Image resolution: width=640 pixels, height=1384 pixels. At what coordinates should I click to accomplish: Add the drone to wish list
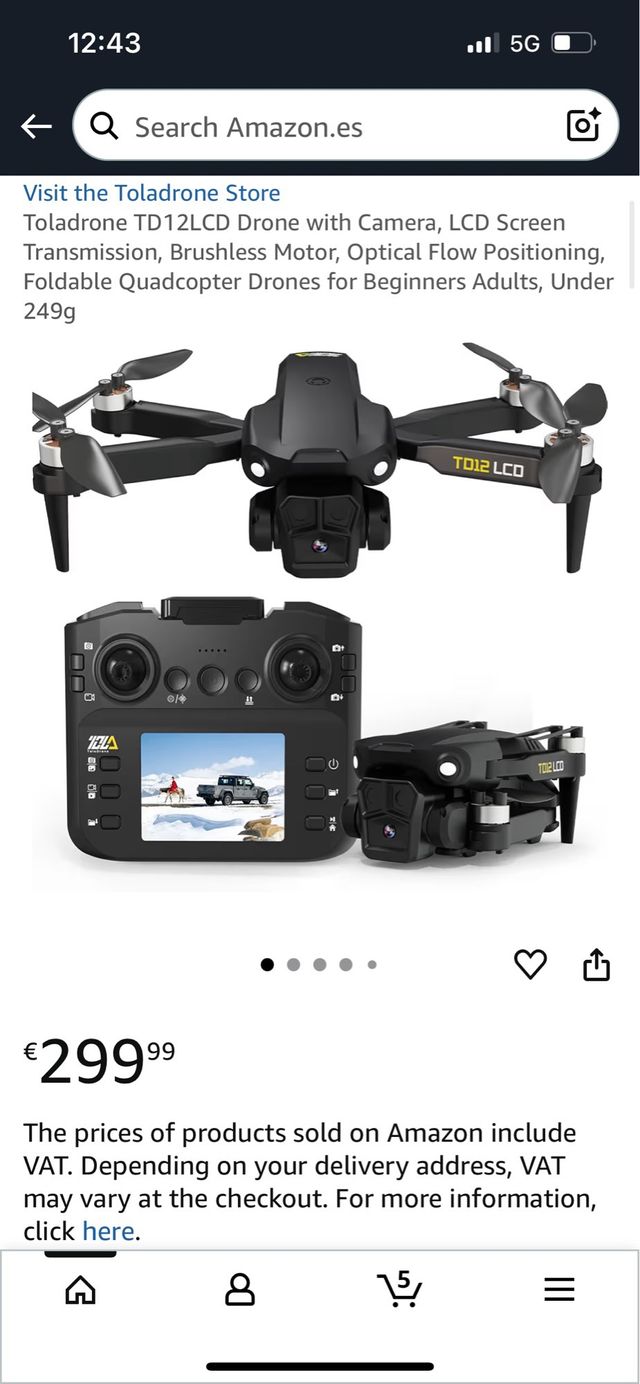530,964
